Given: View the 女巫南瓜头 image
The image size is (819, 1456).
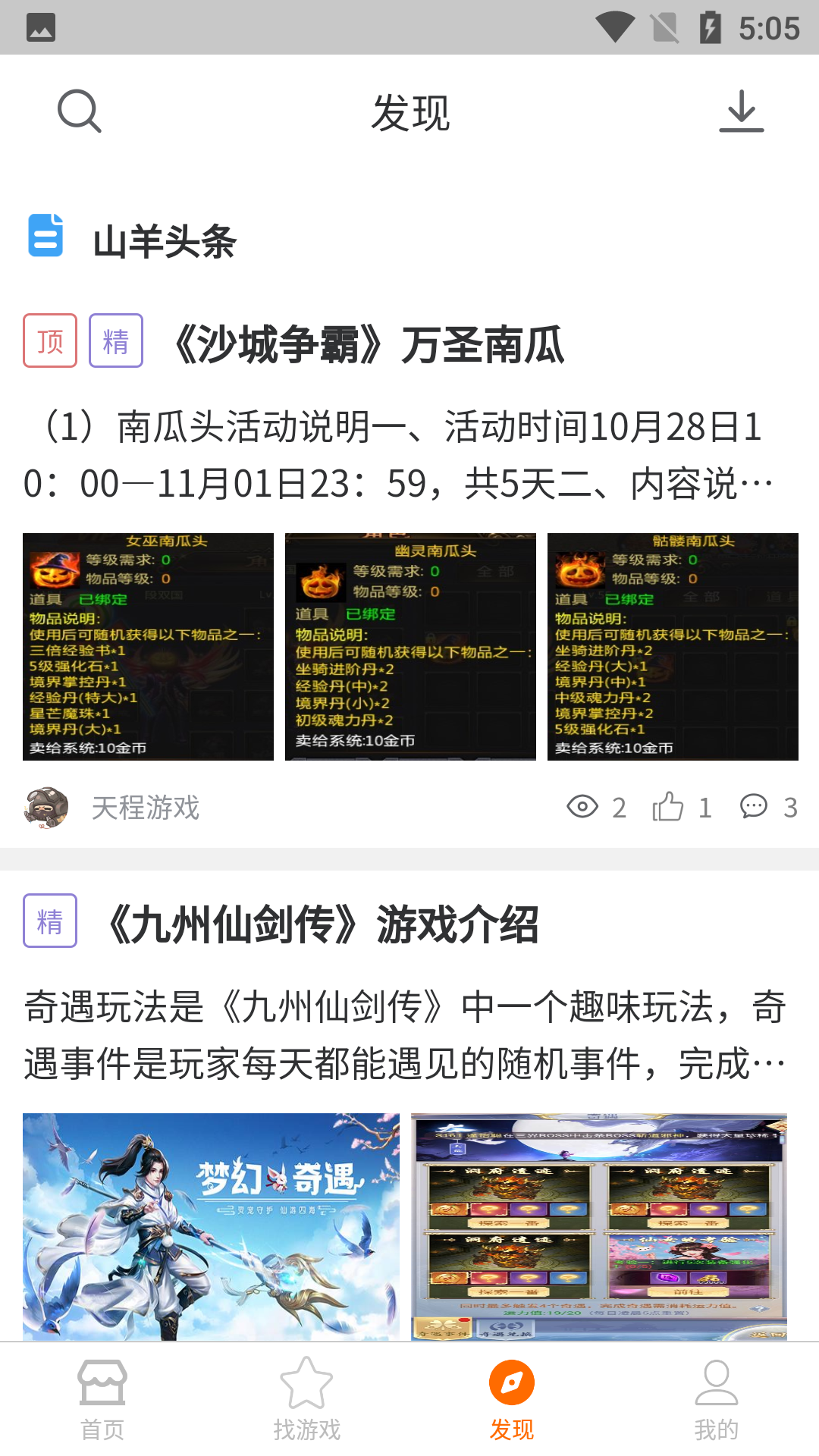Looking at the screenshot, I should (148, 647).
